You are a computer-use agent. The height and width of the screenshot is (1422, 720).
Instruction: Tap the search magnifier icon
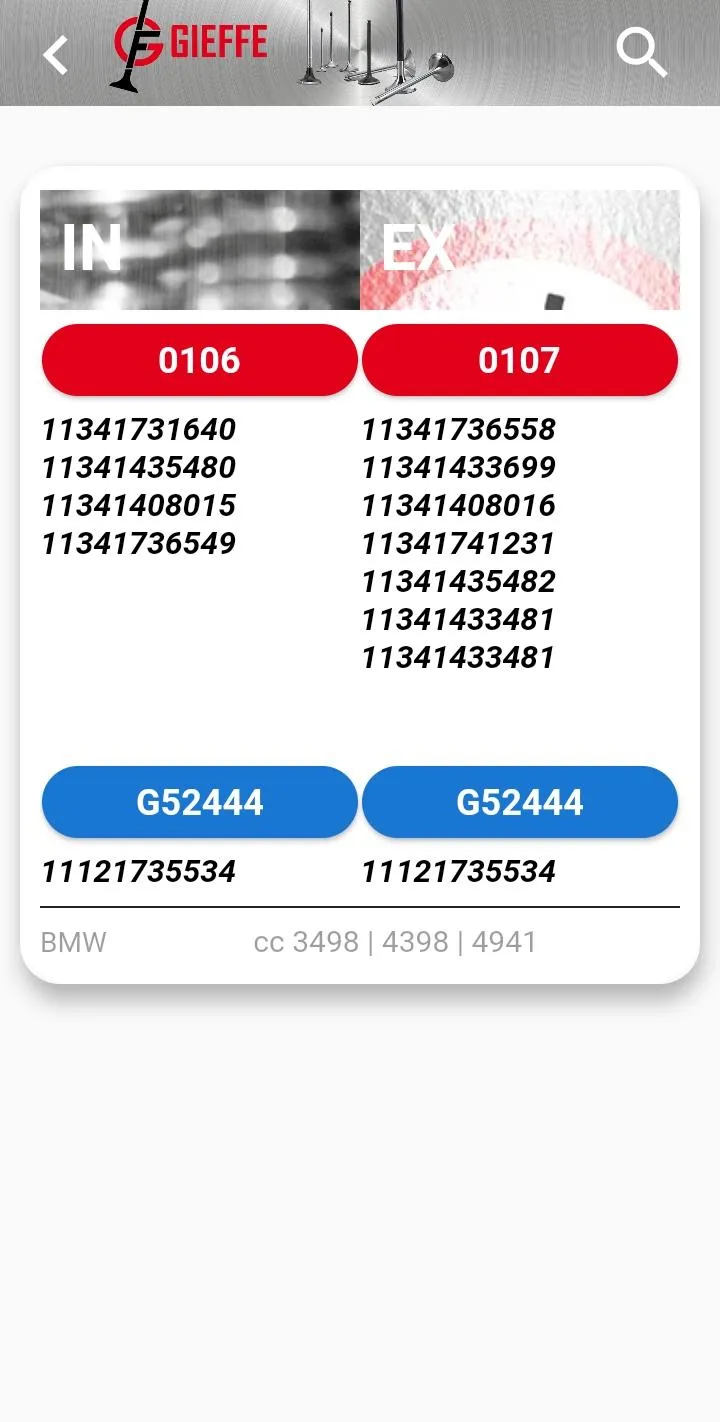click(641, 53)
